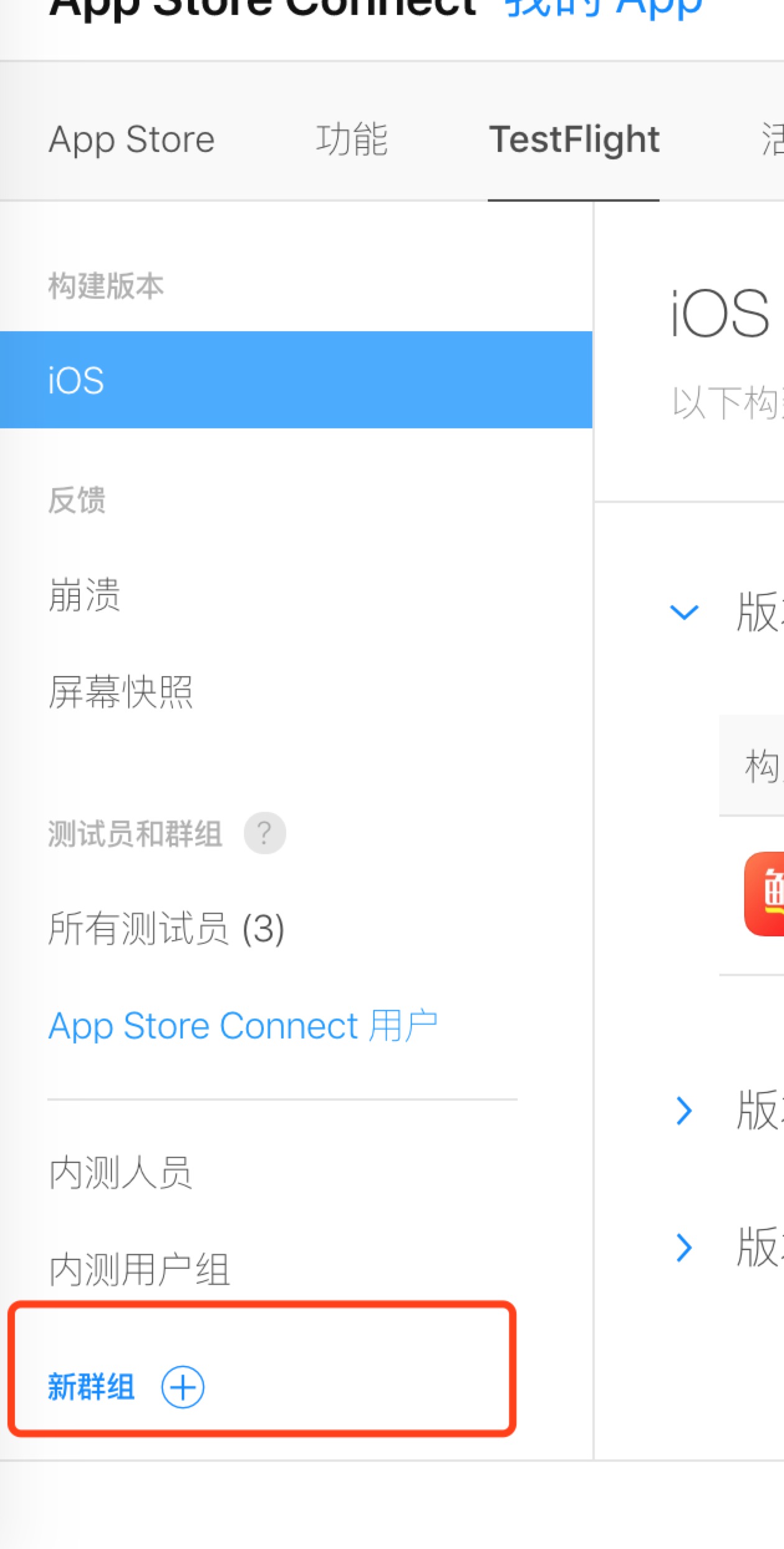Tap the help icon beside 测试员和群组
Screen dimensions: 784x1549
264,833
